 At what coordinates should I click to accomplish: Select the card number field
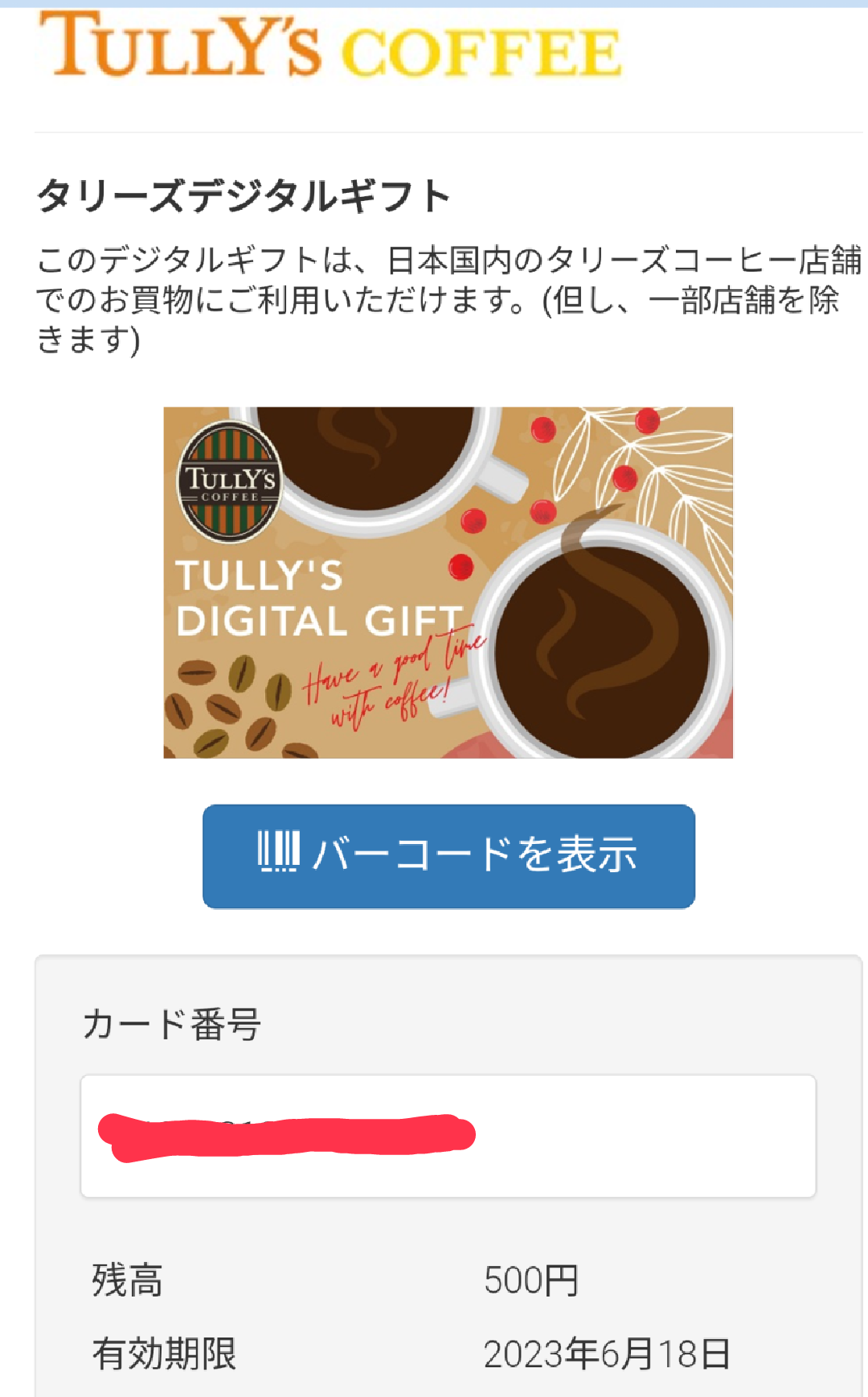coord(448,1136)
